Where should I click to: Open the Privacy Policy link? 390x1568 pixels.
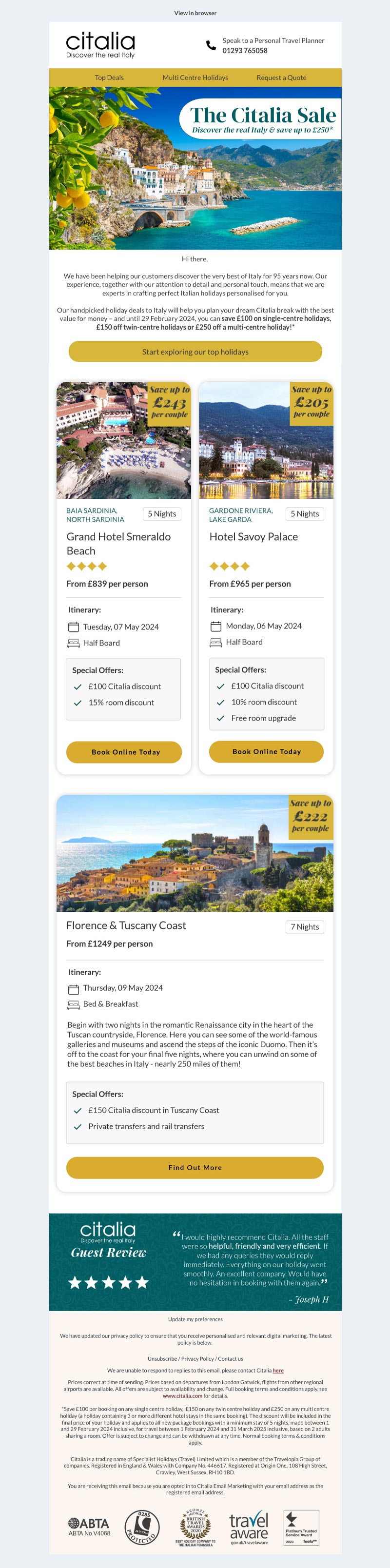coord(197,1358)
